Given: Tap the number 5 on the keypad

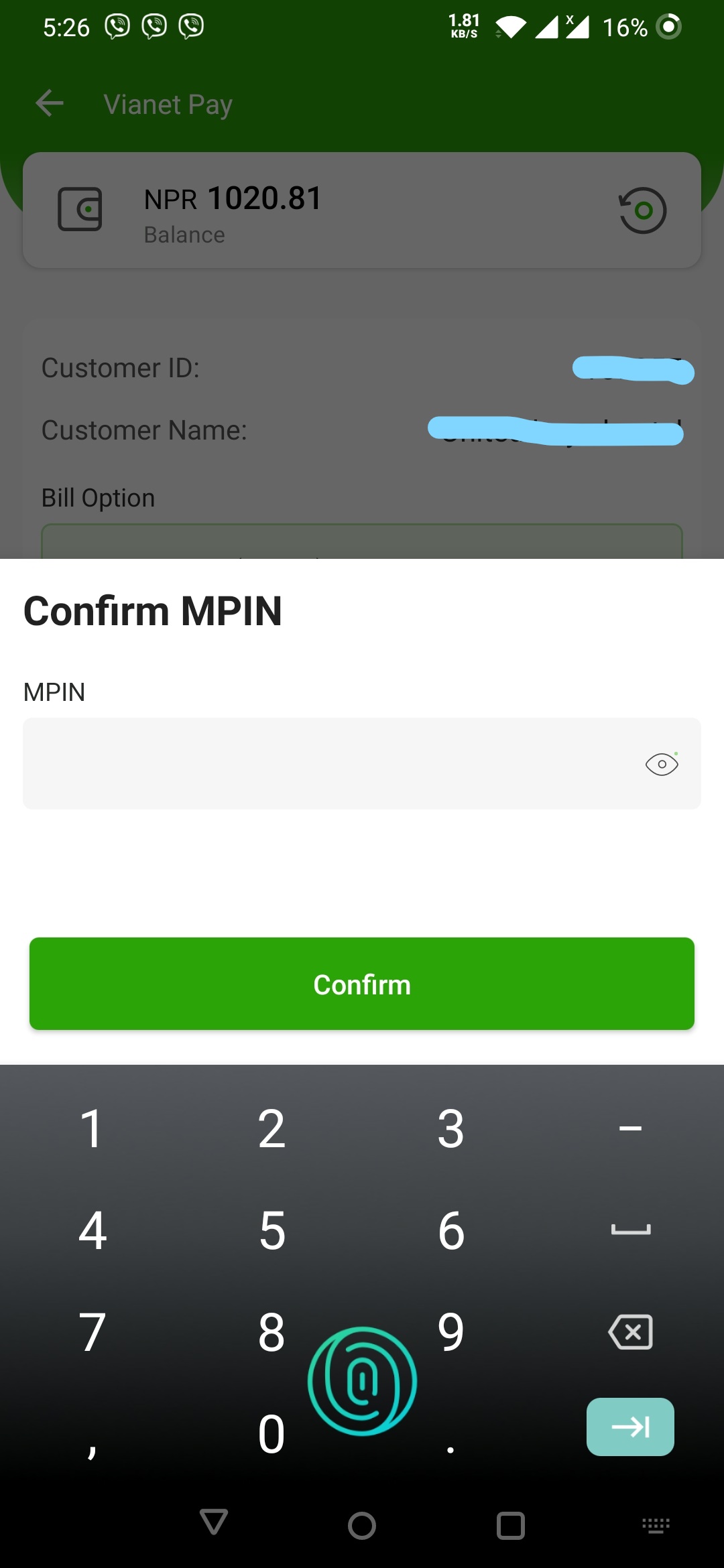Looking at the screenshot, I should tap(271, 1230).
